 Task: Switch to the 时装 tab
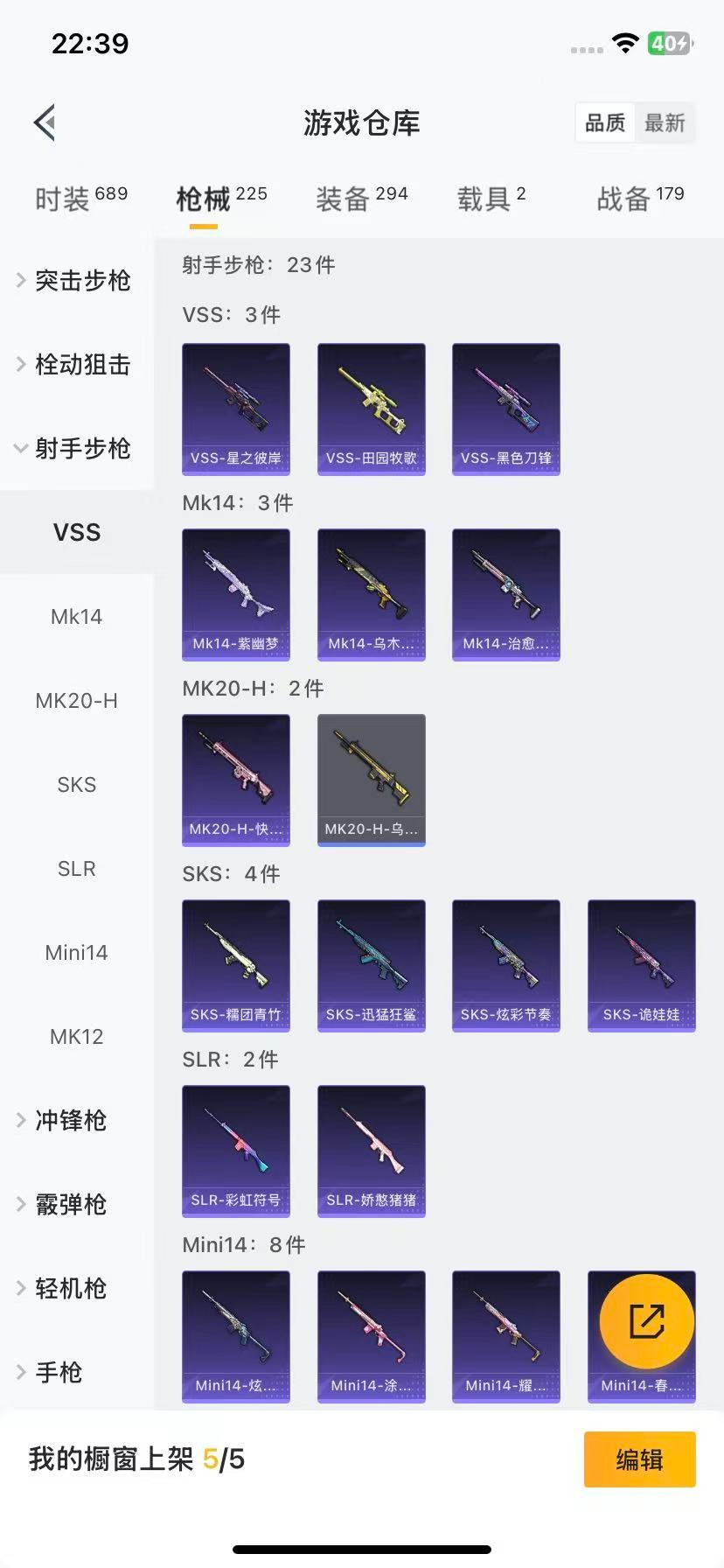(x=80, y=199)
